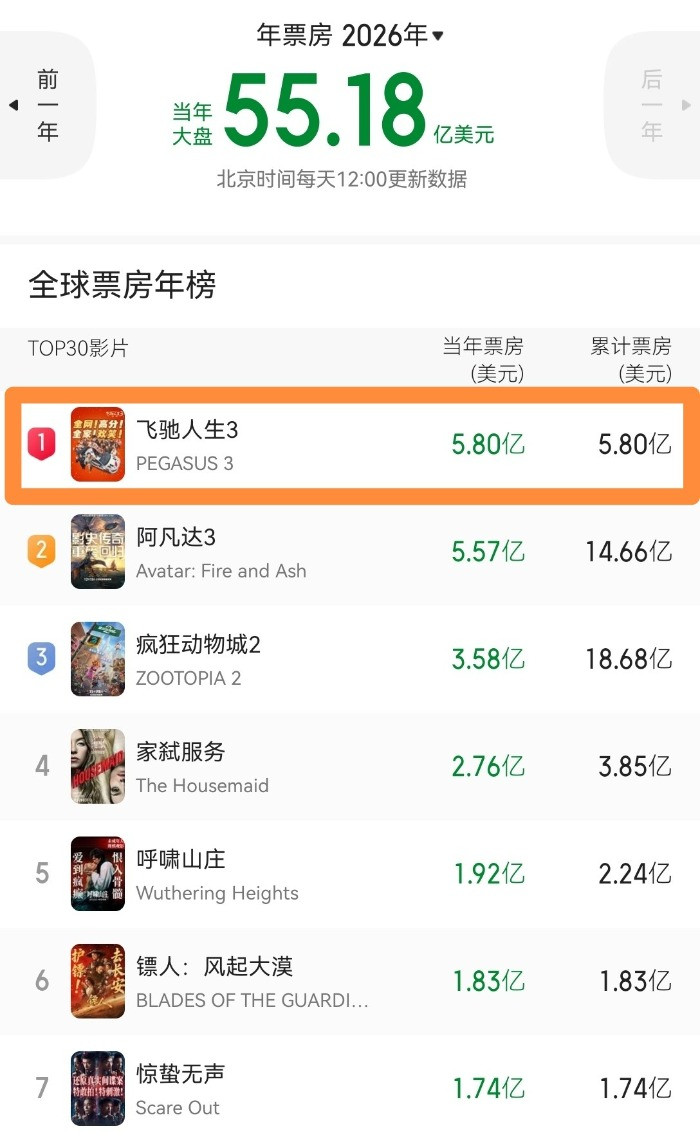Go to the previous year (前一年)
The height and width of the screenshot is (1140, 700).
45,105
